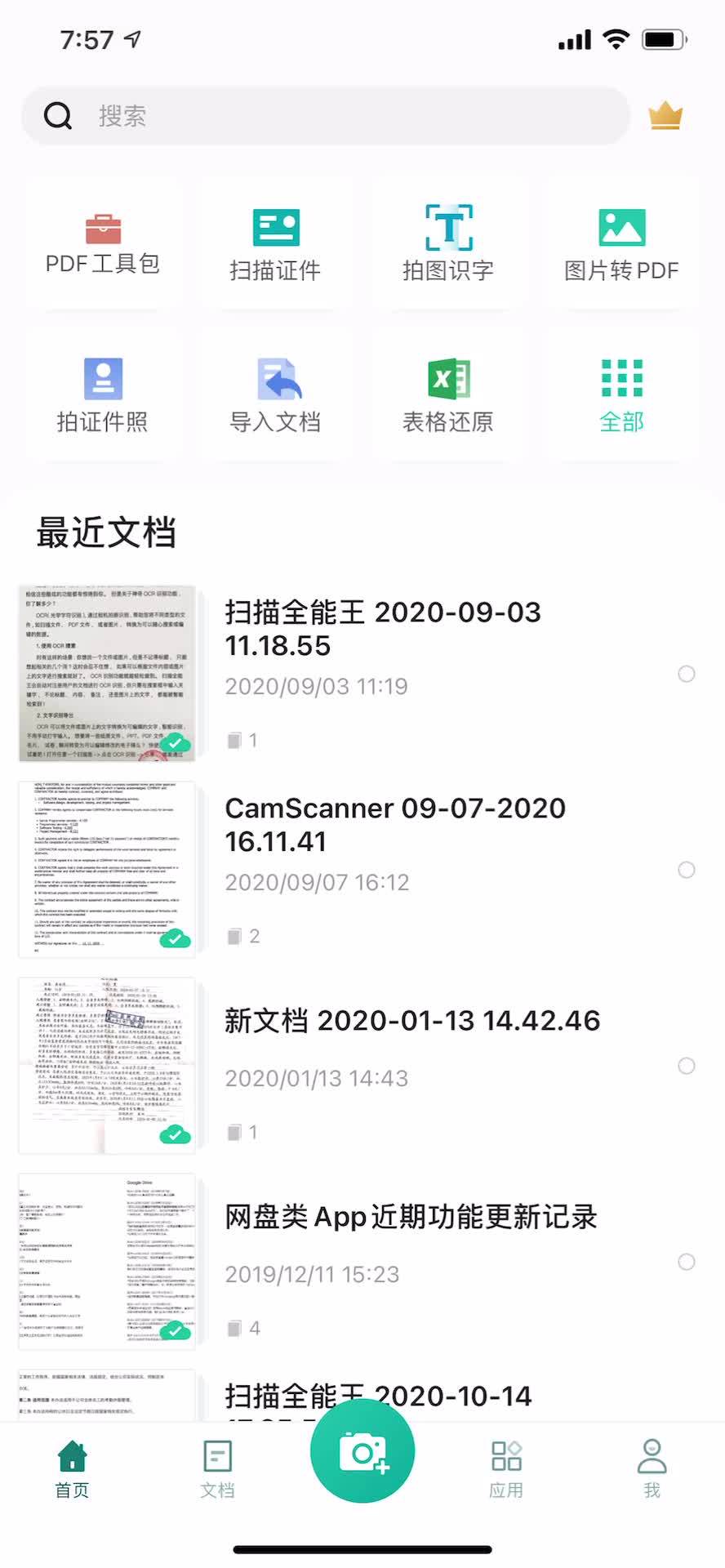Open the PDF工具包 tool
Viewport: 725px width, 1568px height.
point(104,243)
